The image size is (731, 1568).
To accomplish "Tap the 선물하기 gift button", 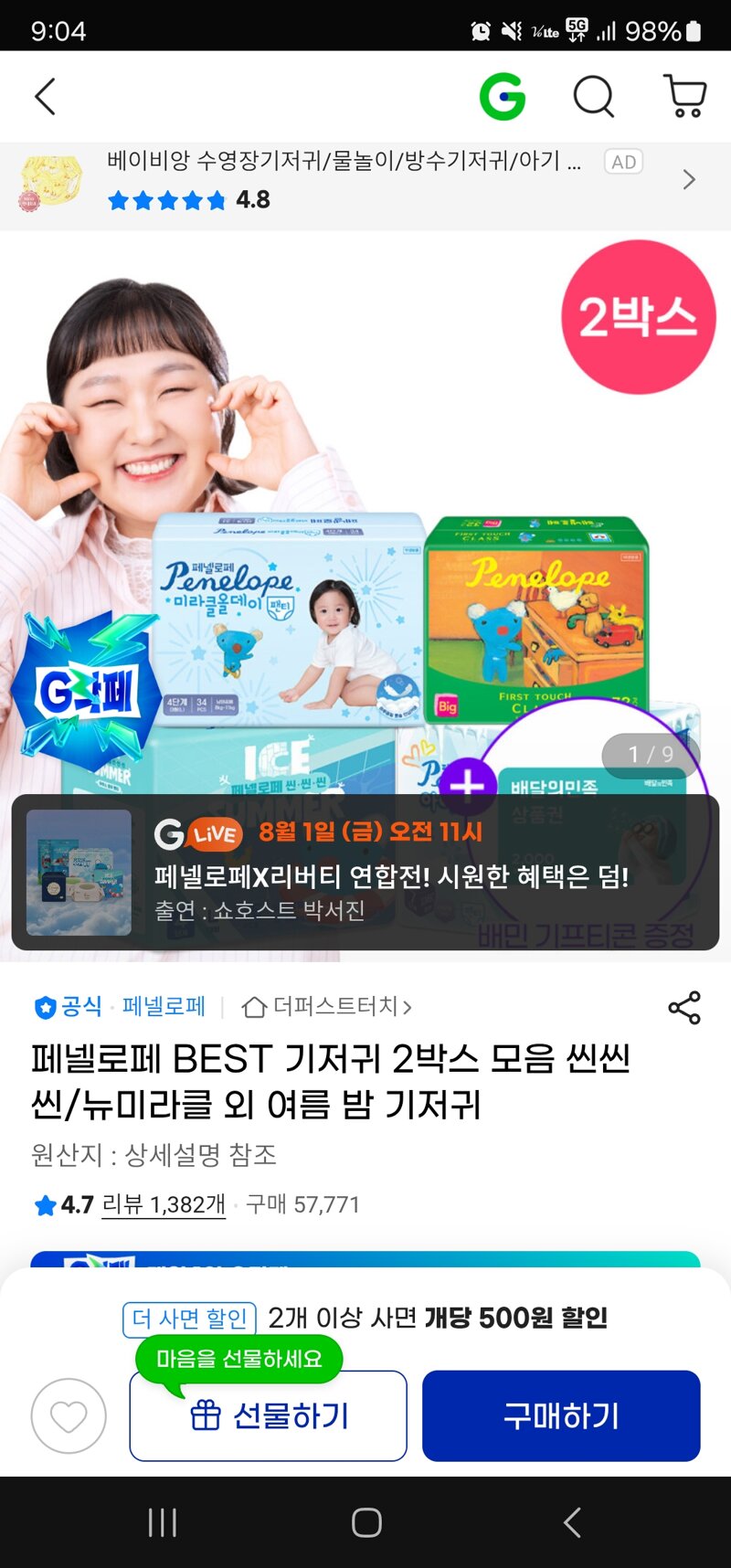I will pyautogui.click(x=269, y=1416).
